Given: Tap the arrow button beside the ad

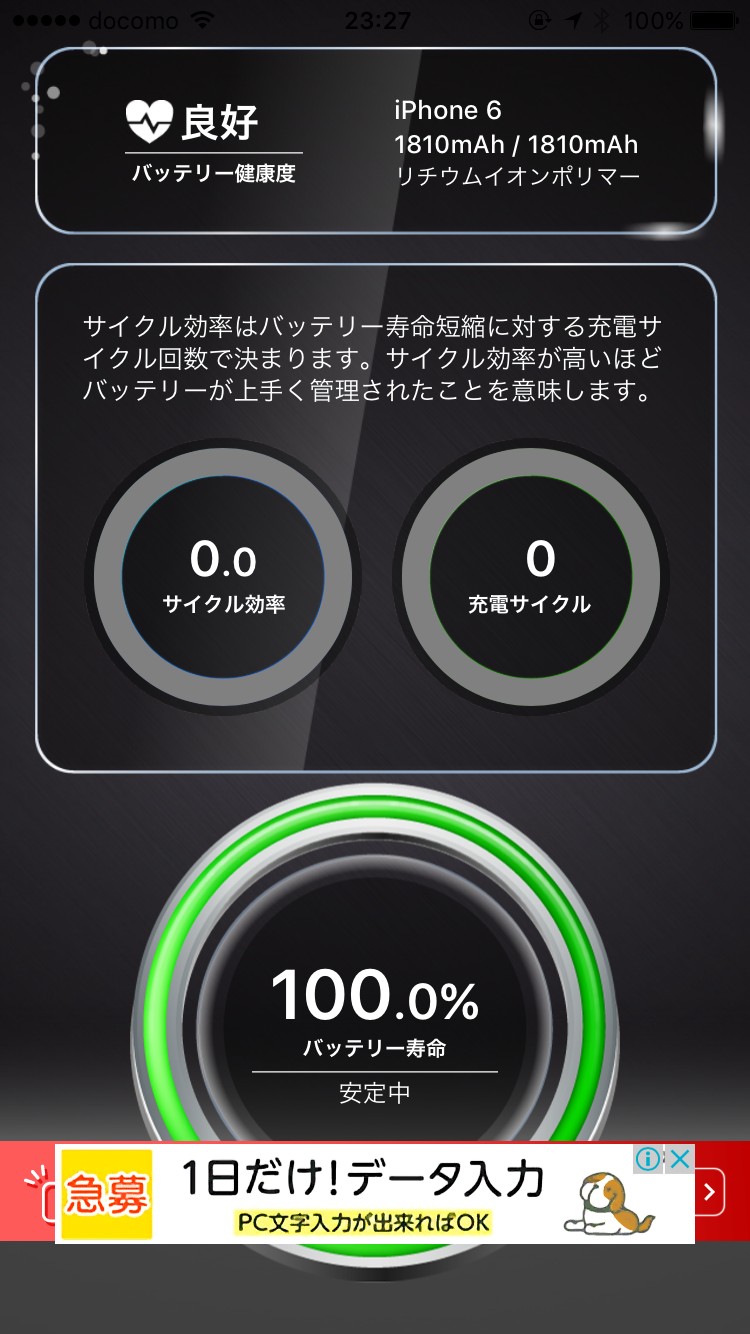Looking at the screenshot, I should (710, 1192).
